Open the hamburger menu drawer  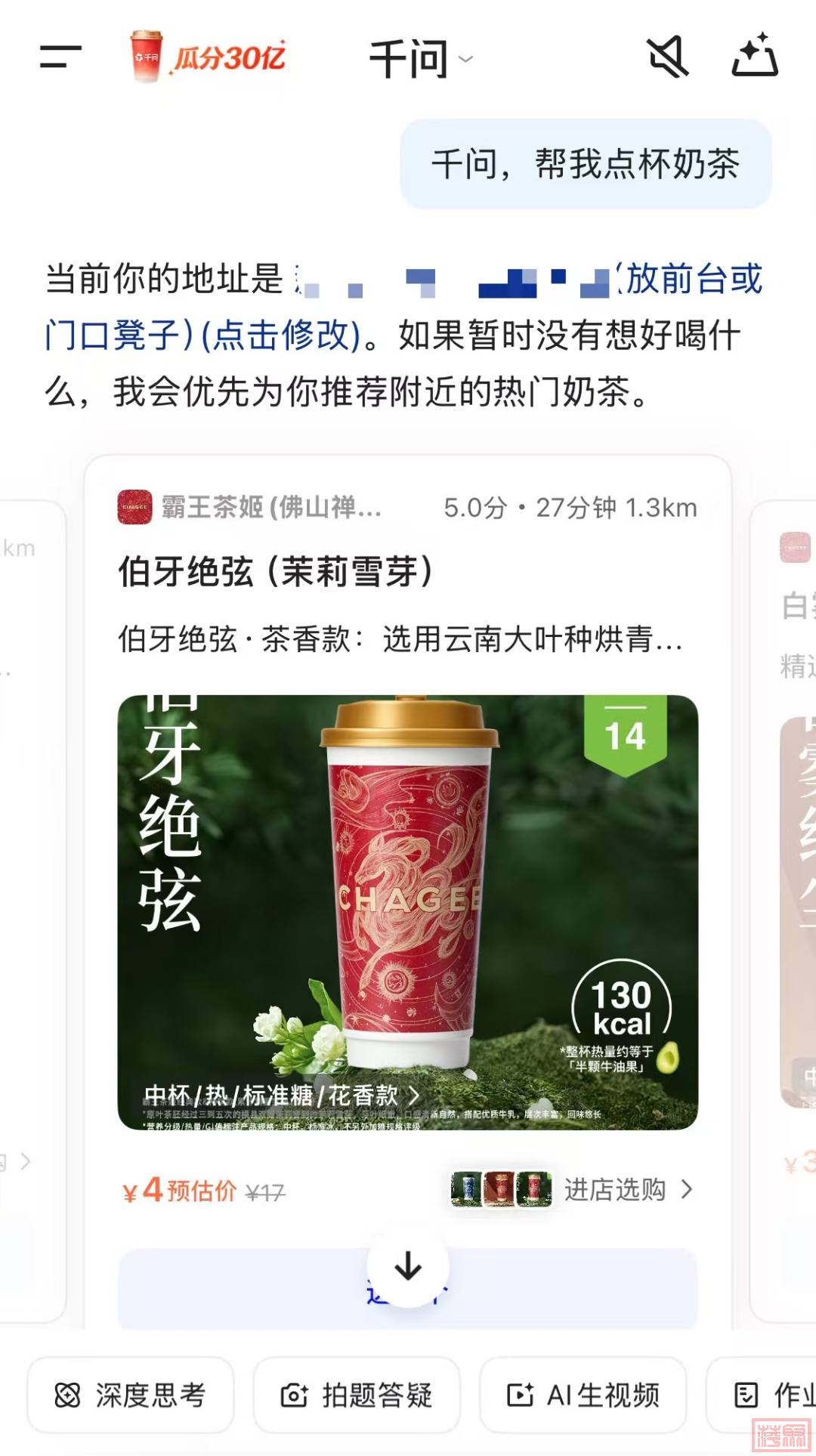click(x=60, y=57)
